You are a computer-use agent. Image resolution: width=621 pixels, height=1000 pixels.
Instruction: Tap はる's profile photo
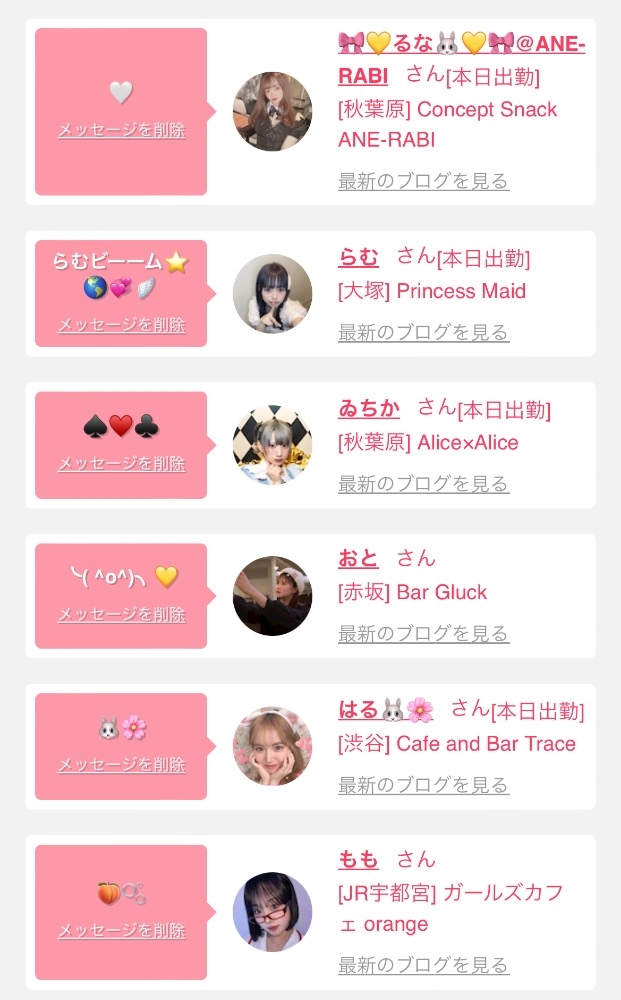tap(272, 746)
